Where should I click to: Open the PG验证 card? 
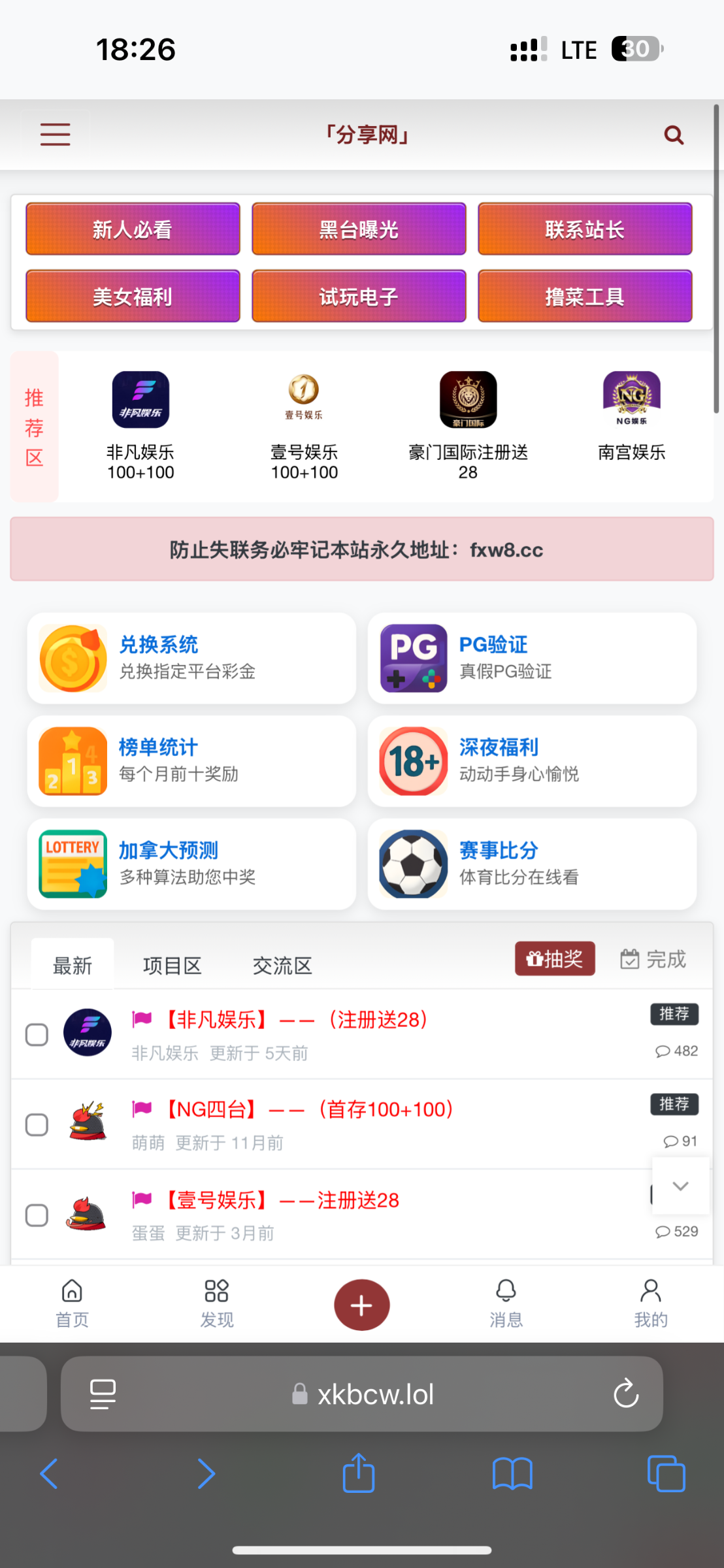[x=532, y=658]
